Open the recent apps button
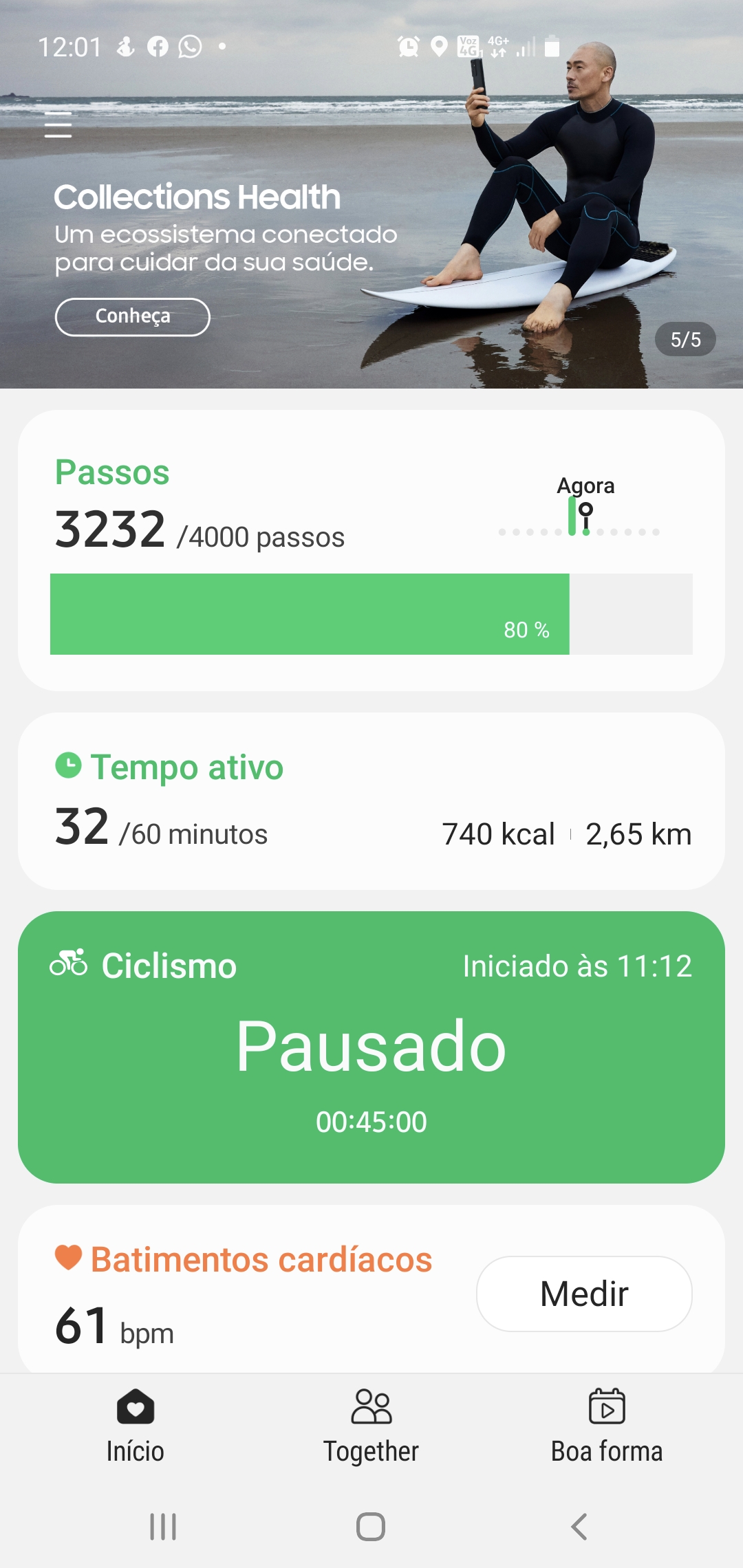 (x=163, y=1527)
